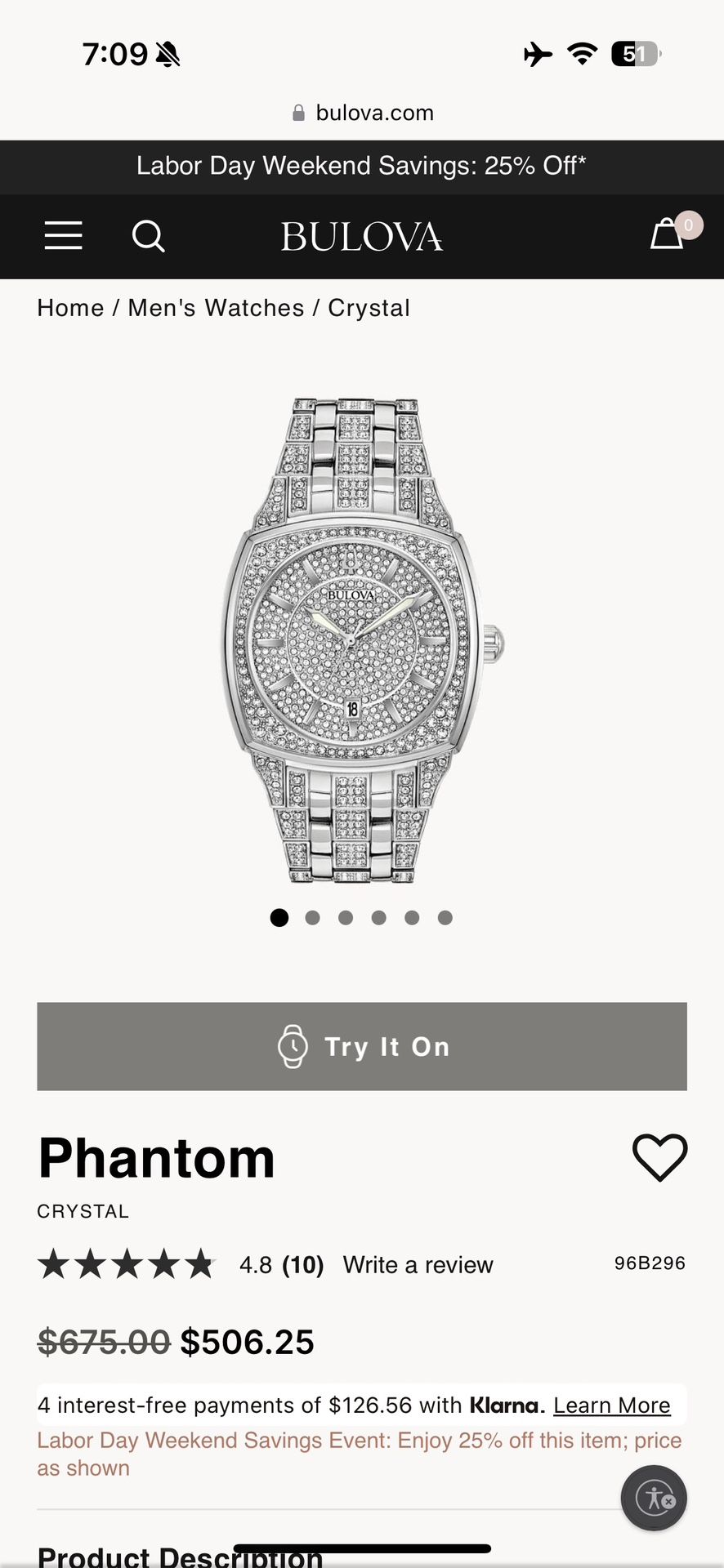Click the Write a review link

tap(418, 1264)
